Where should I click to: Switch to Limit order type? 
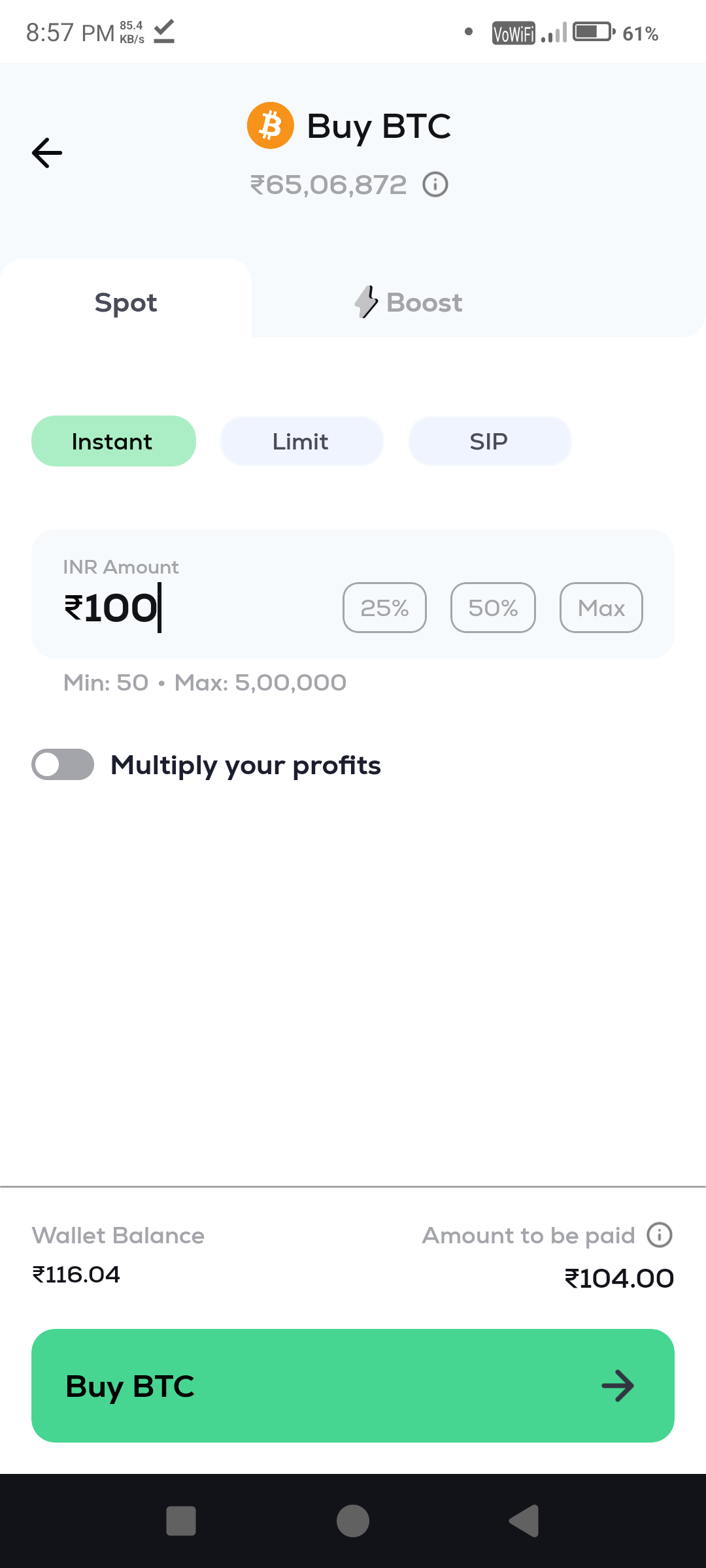point(301,442)
